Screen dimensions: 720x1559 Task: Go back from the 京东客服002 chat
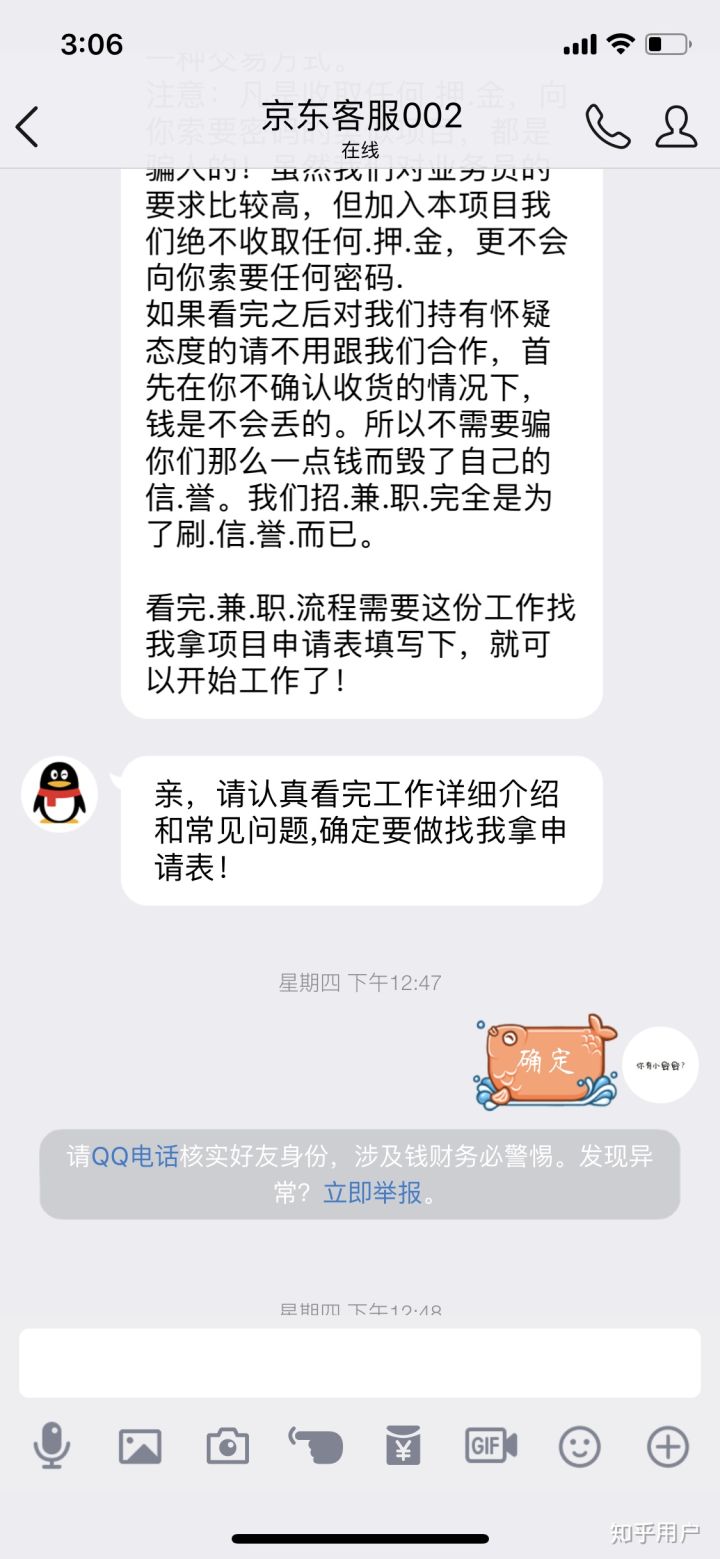click(x=28, y=127)
